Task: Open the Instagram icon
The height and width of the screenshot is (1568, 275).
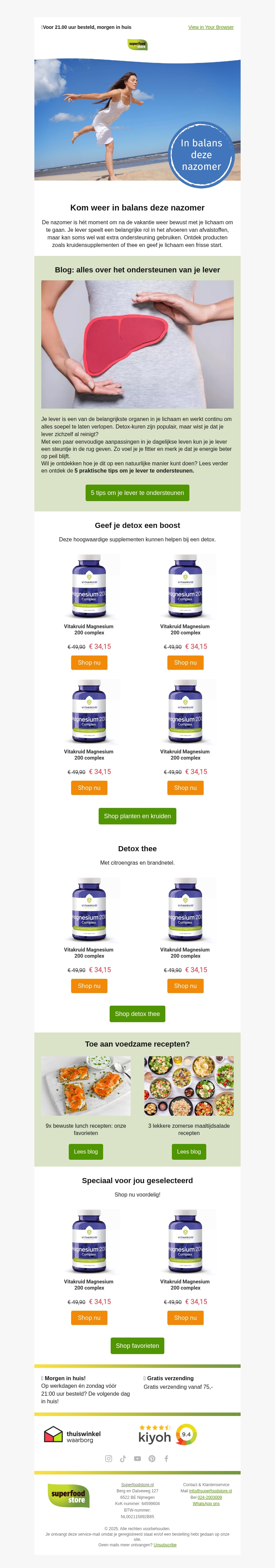Action: [x=109, y=1458]
